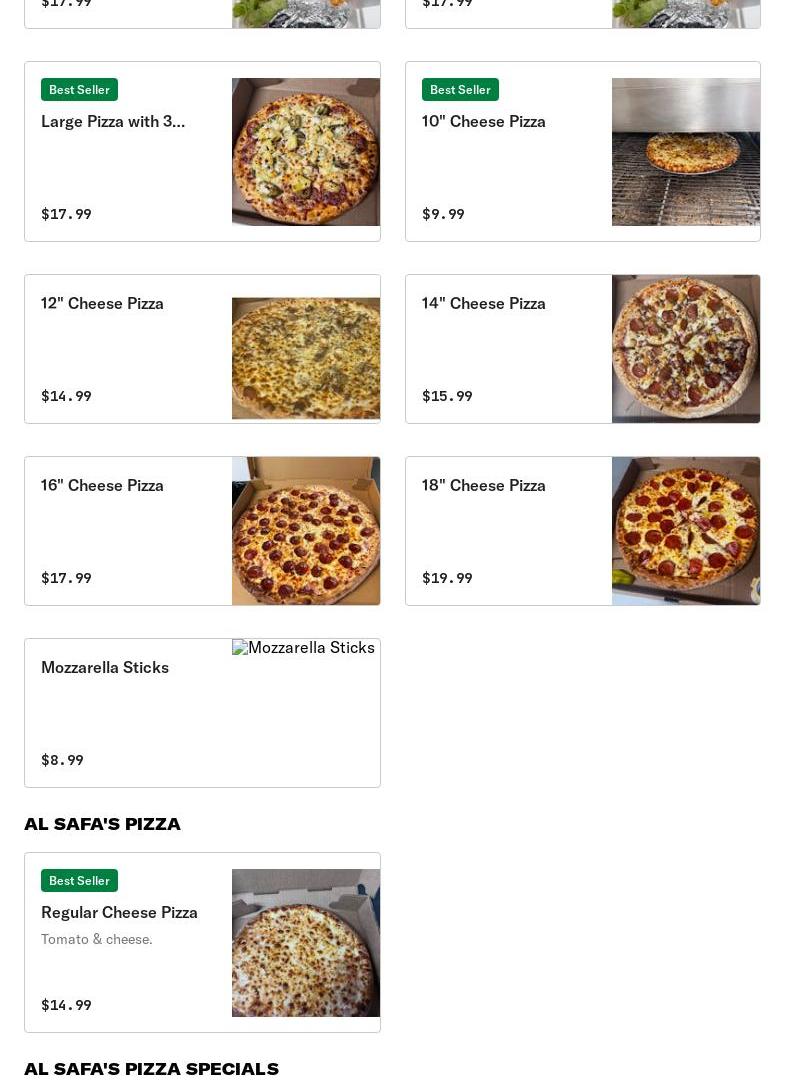This screenshot has height=1084, width=785.
Task: Choose the 14" Cheese Pizza for $15.99
Action: point(582,349)
